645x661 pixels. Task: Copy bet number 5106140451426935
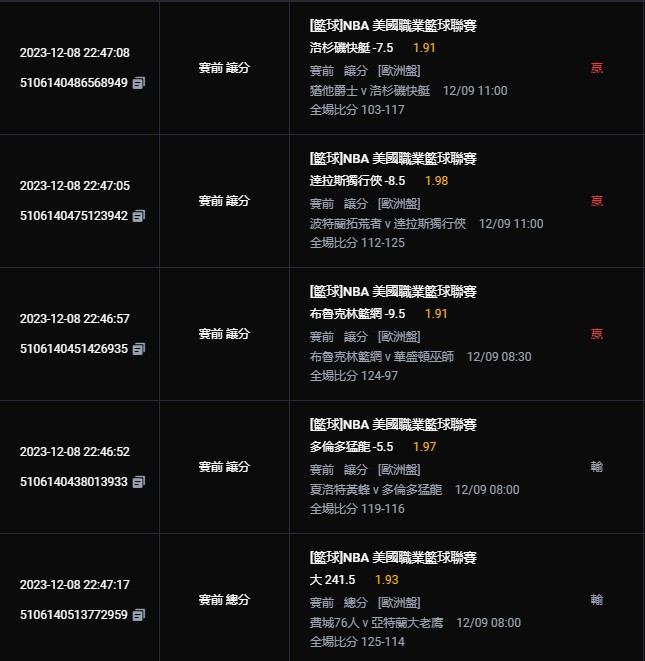[139, 349]
